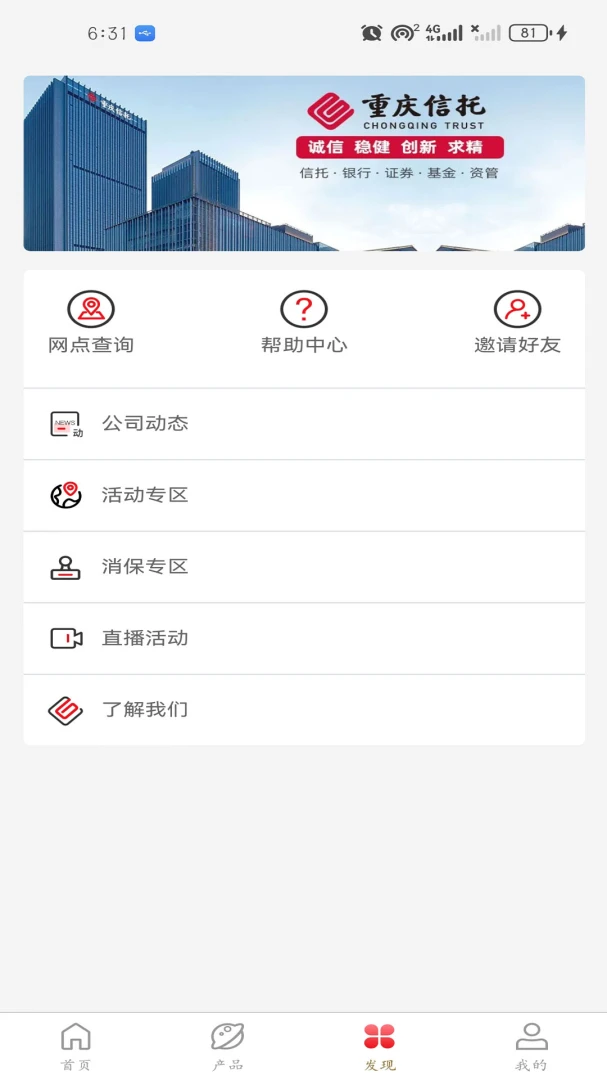Open 帮助中心 help center

click(304, 323)
